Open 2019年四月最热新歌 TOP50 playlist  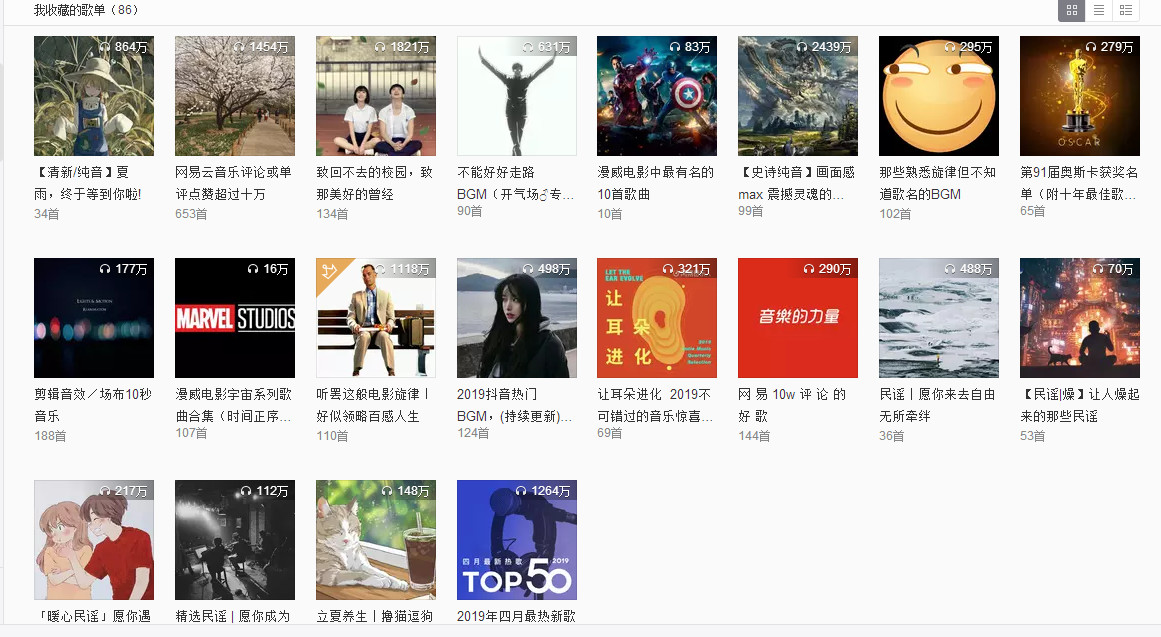point(517,540)
